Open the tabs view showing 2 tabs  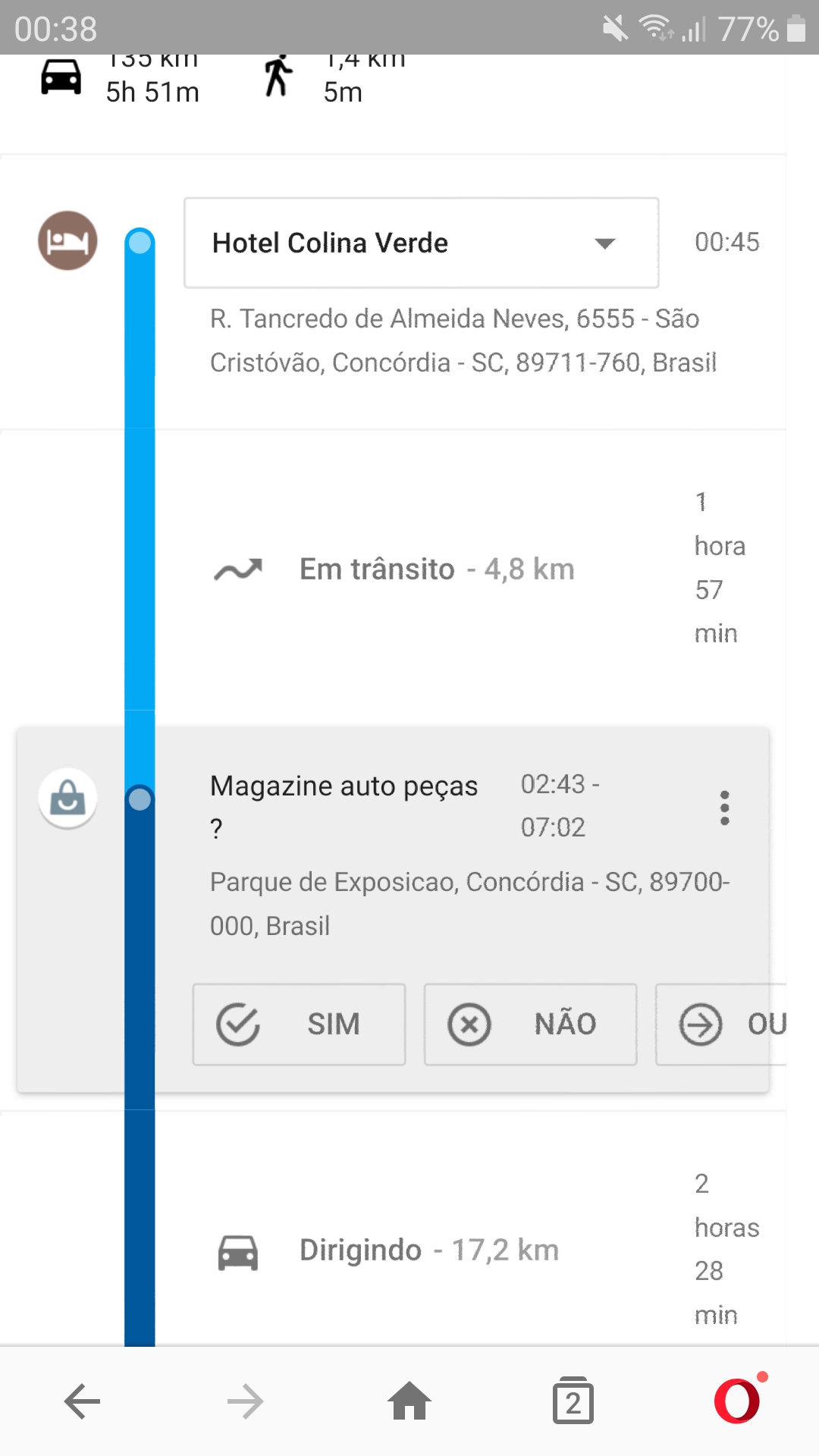tap(574, 1401)
